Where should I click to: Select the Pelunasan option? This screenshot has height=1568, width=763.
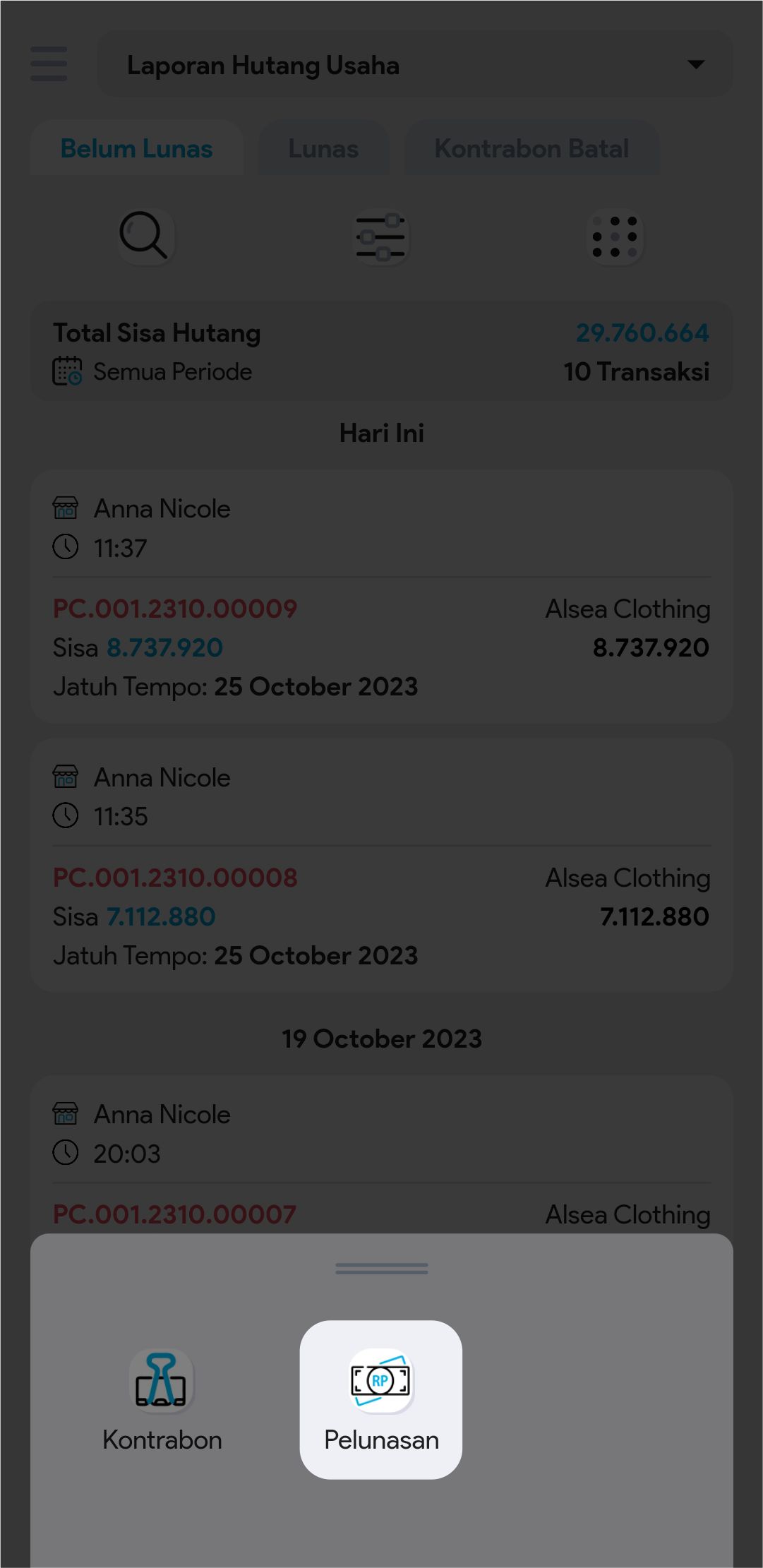[381, 1399]
